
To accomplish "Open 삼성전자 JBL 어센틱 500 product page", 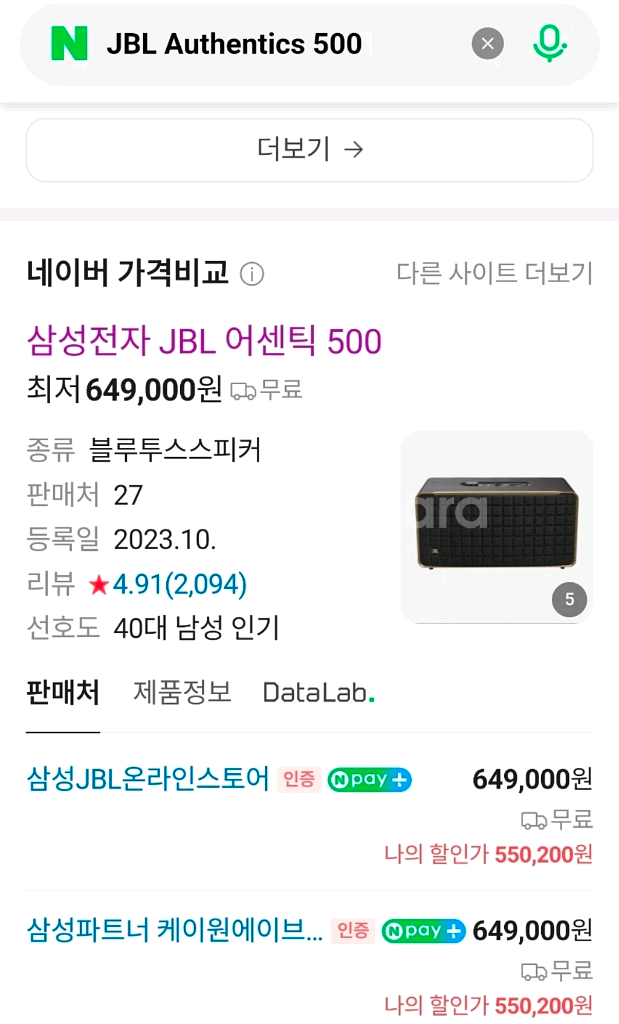I will tap(204, 342).
